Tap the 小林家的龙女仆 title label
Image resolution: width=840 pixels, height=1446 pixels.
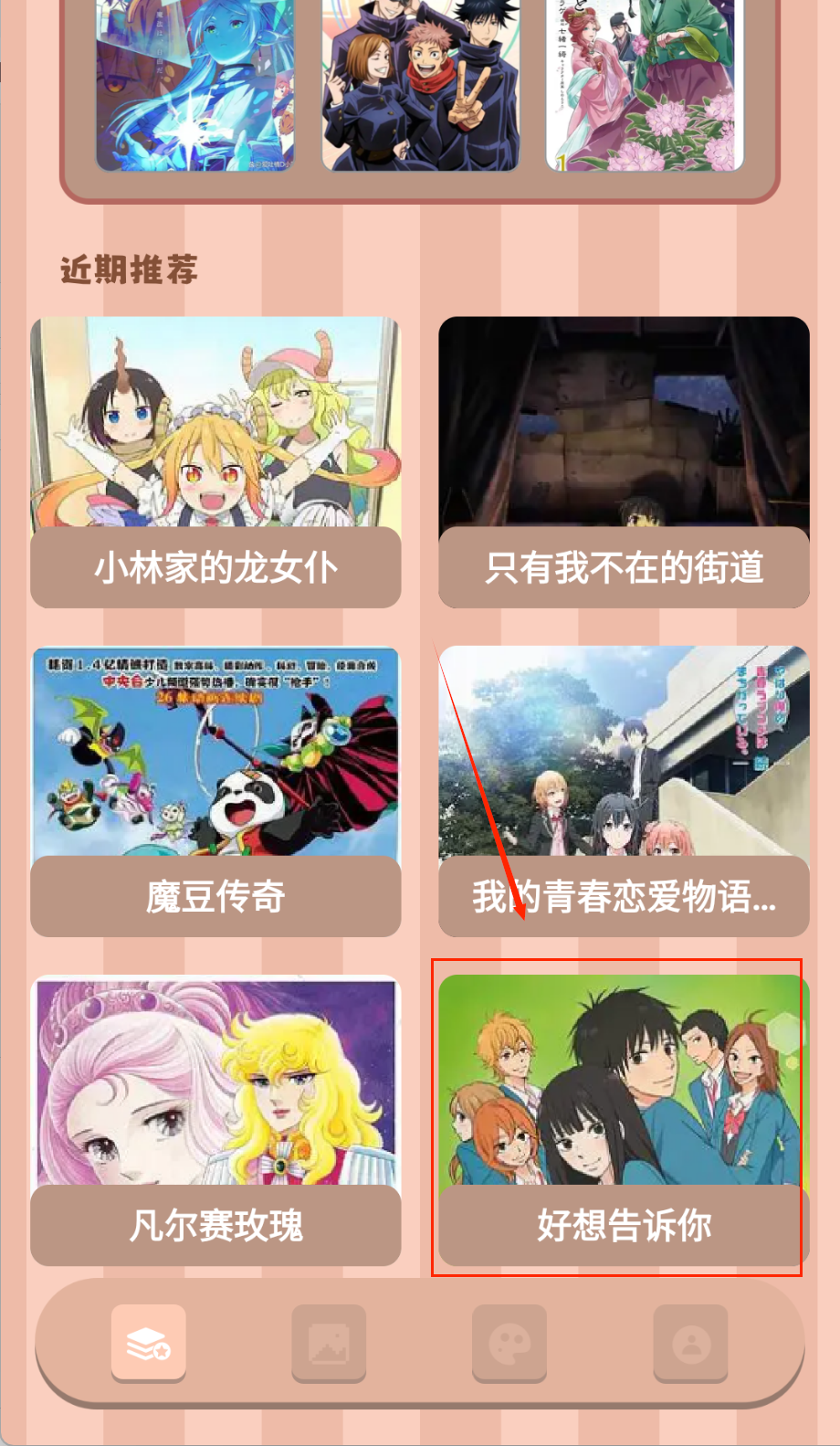pos(215,568)
